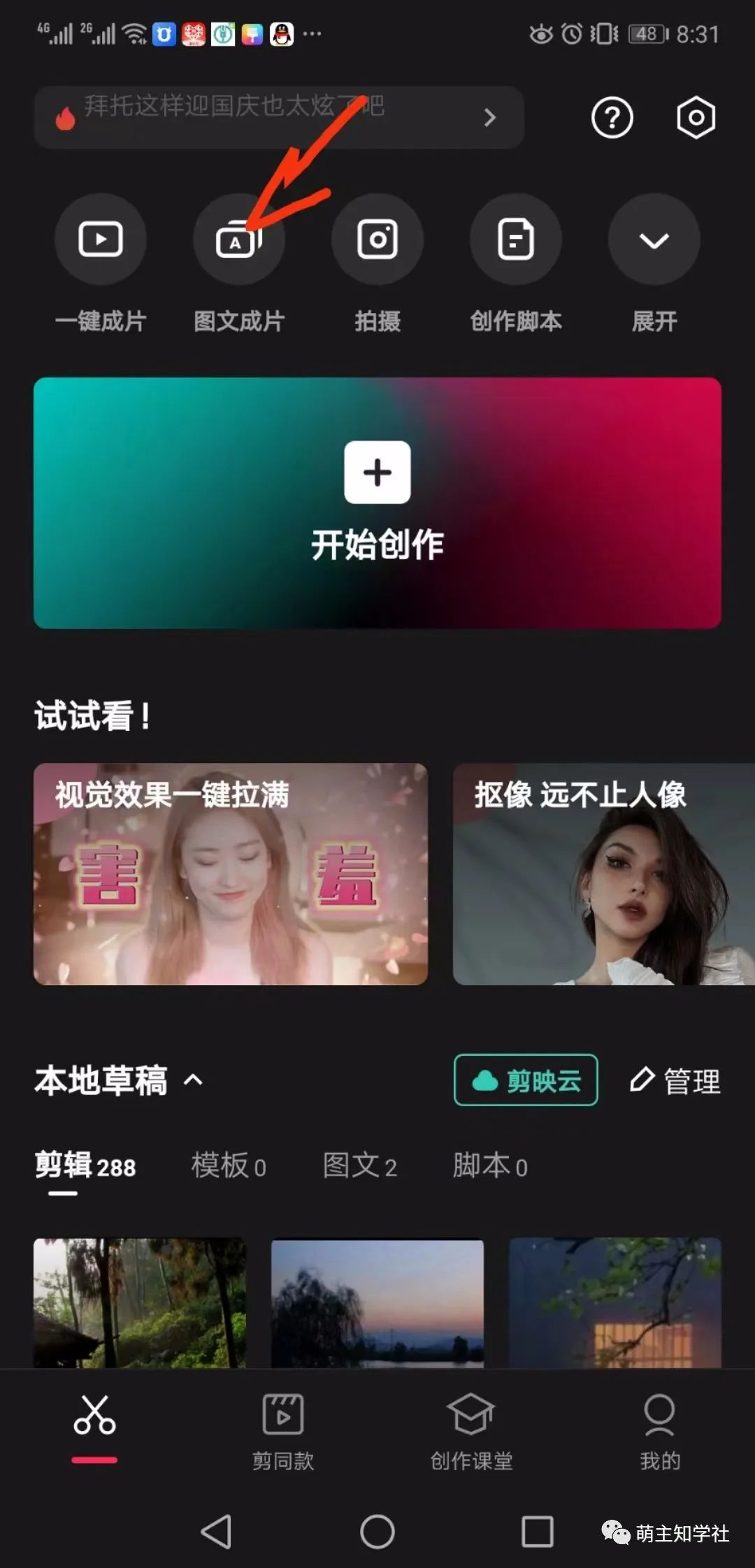Expand more tools via 展开 chevron
The image size is (755, 1568).
pyautogui.click(x=654, y=238)
